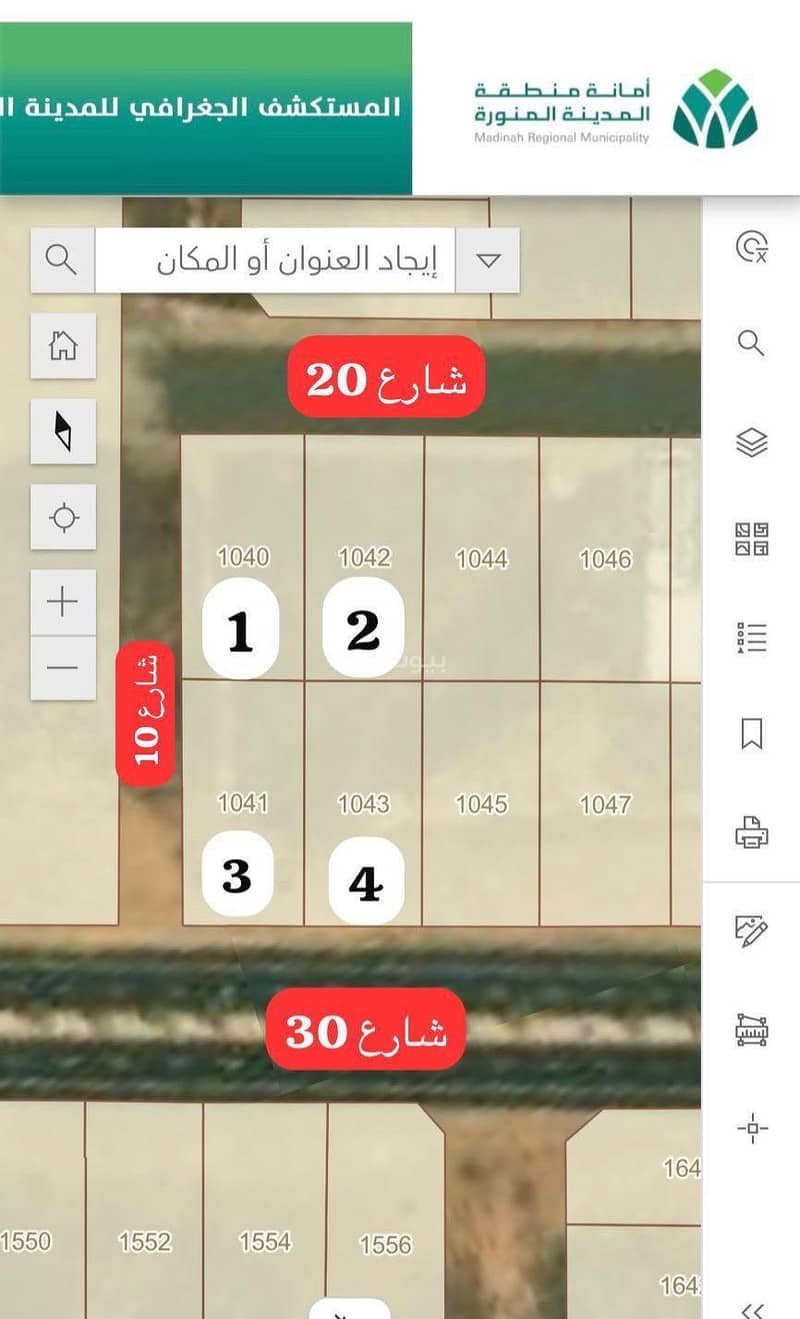The image size is (800, 1319).
Task: Return to the default map extent with home
Action: coord(63,346)
